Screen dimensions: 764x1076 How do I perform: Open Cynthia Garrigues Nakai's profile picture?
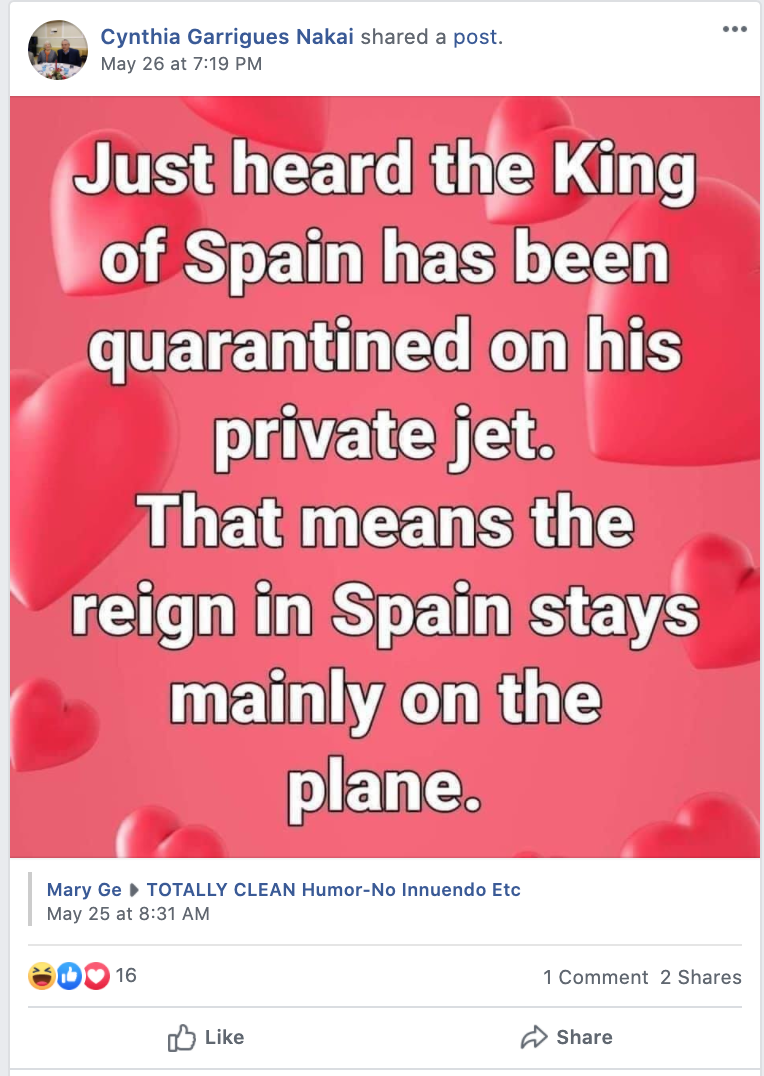pos(58,49)
